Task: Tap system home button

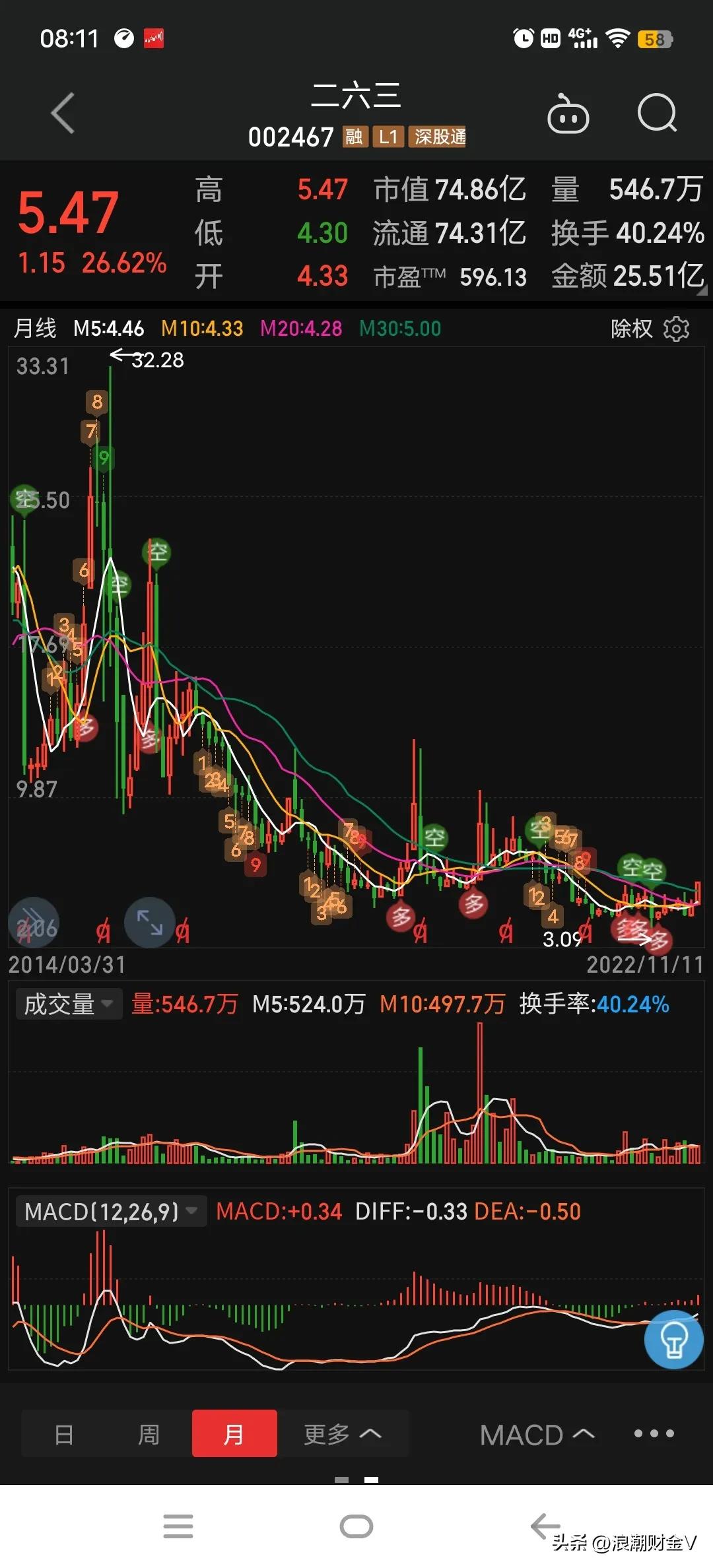Action: [x=356, y=1526]
